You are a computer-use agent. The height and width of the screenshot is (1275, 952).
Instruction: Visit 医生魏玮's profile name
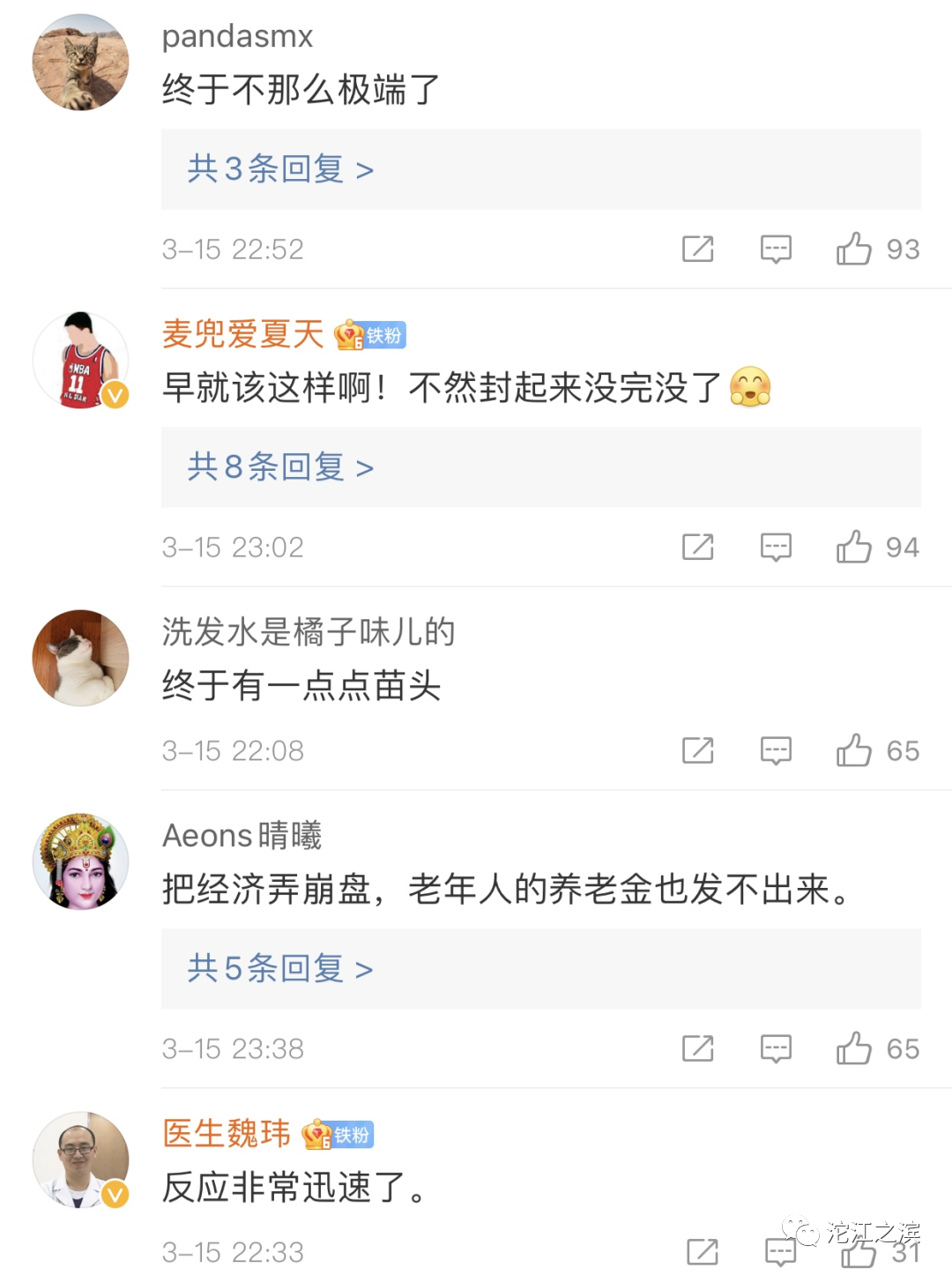(x=227, y=1134)
